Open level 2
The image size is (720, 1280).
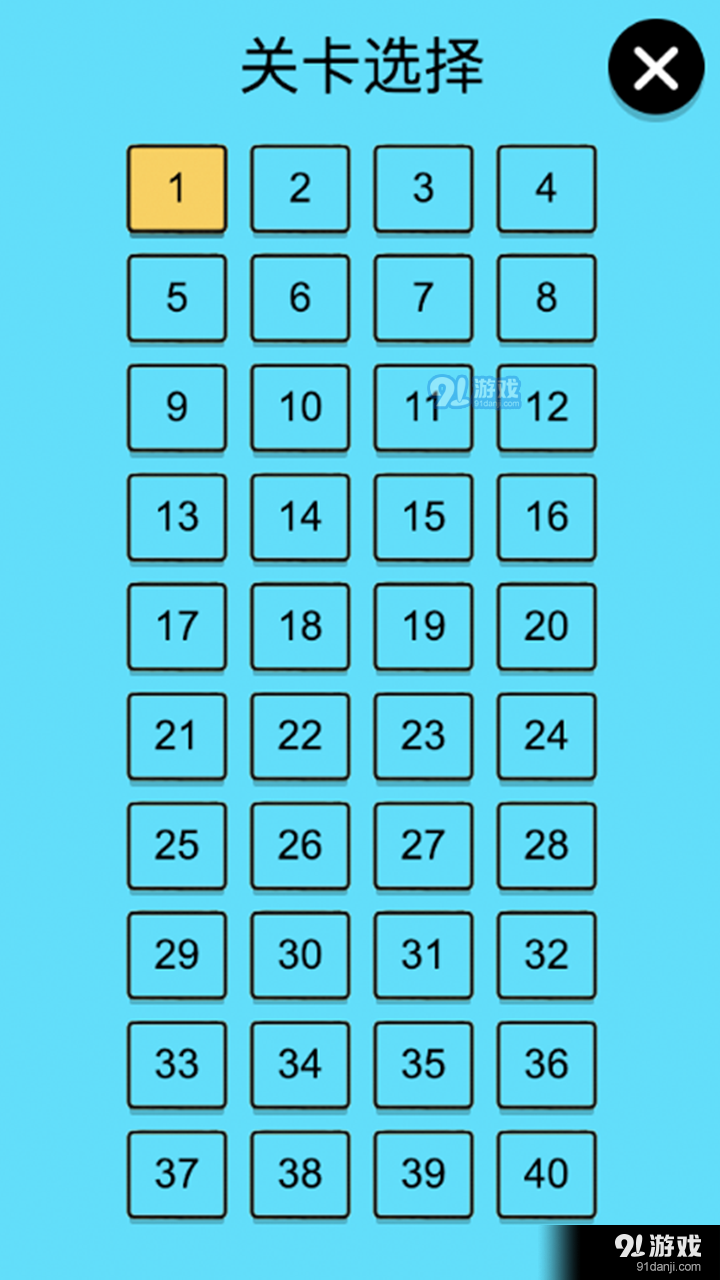pyautogui.click(x=300, y=188)
